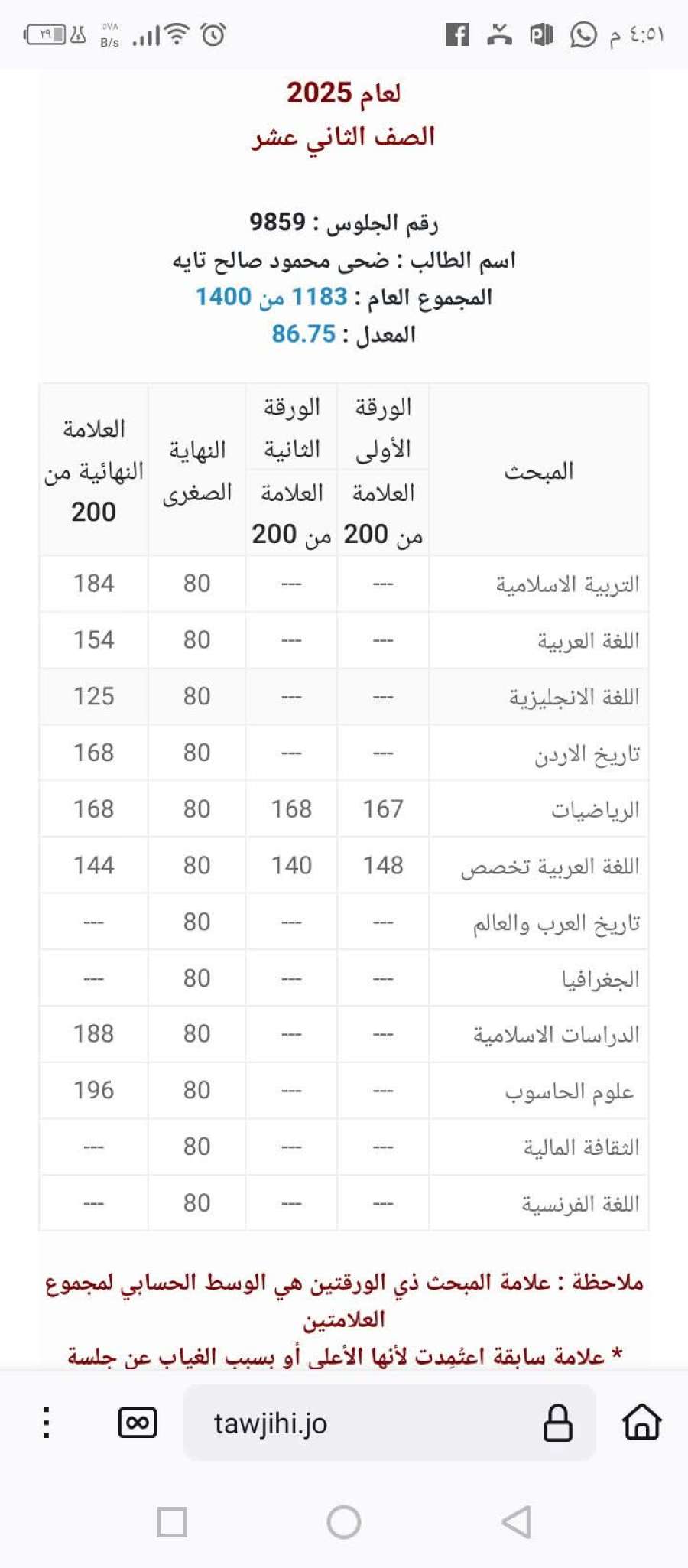Open the browser overflow menu with three dots
This screenshot has height=1568, width=688.
(47, 1424)
